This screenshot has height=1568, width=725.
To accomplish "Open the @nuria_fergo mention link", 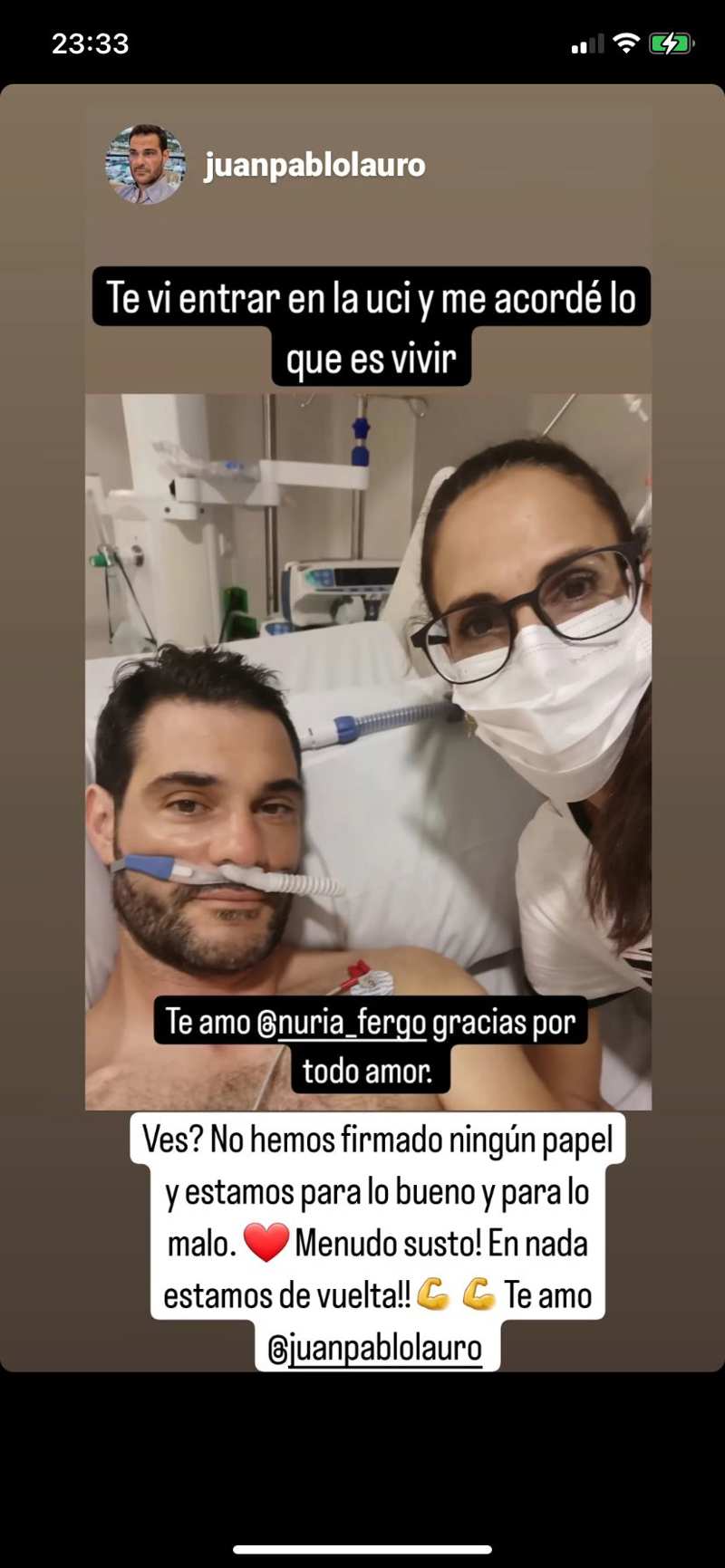I will (x=343, y=1022).
